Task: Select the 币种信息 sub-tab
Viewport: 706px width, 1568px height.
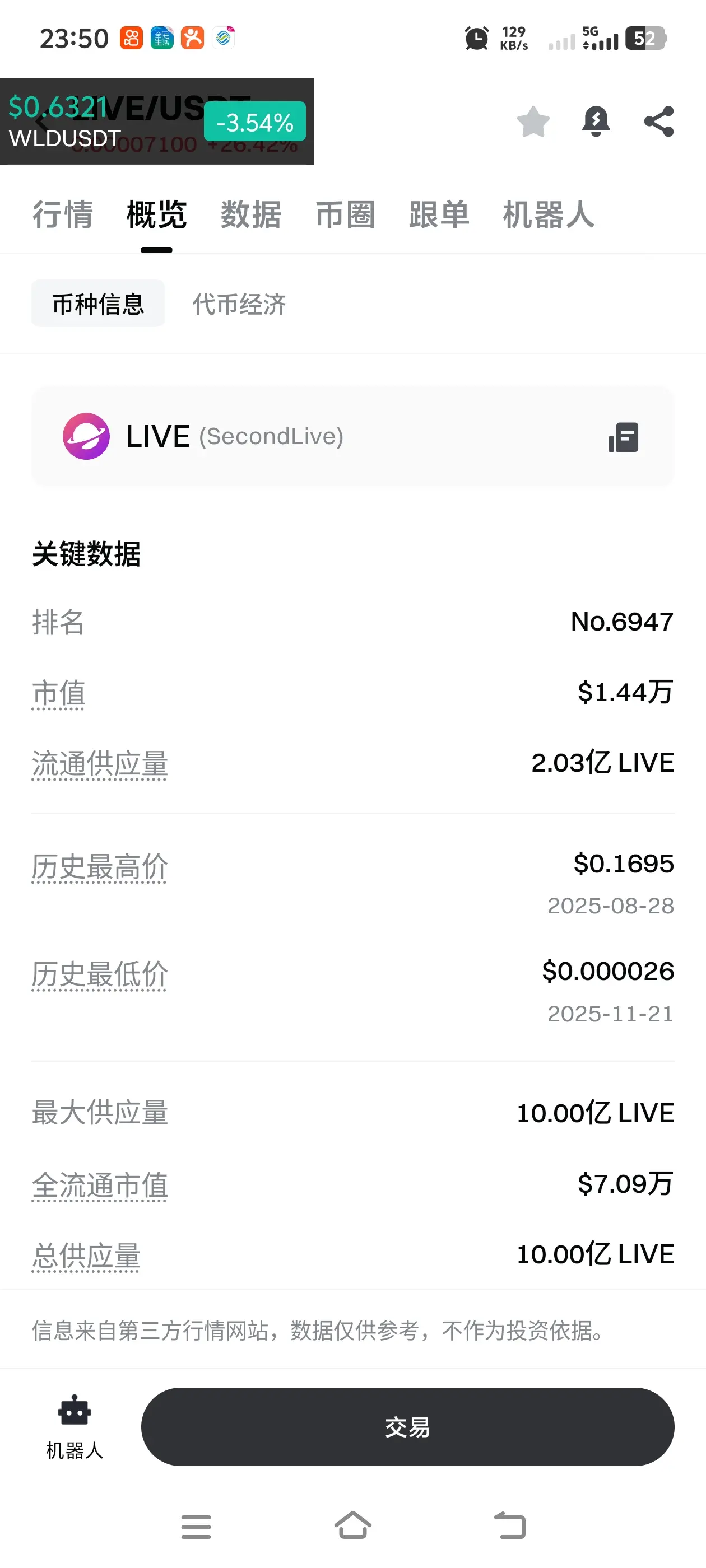Action: point(98,304)
